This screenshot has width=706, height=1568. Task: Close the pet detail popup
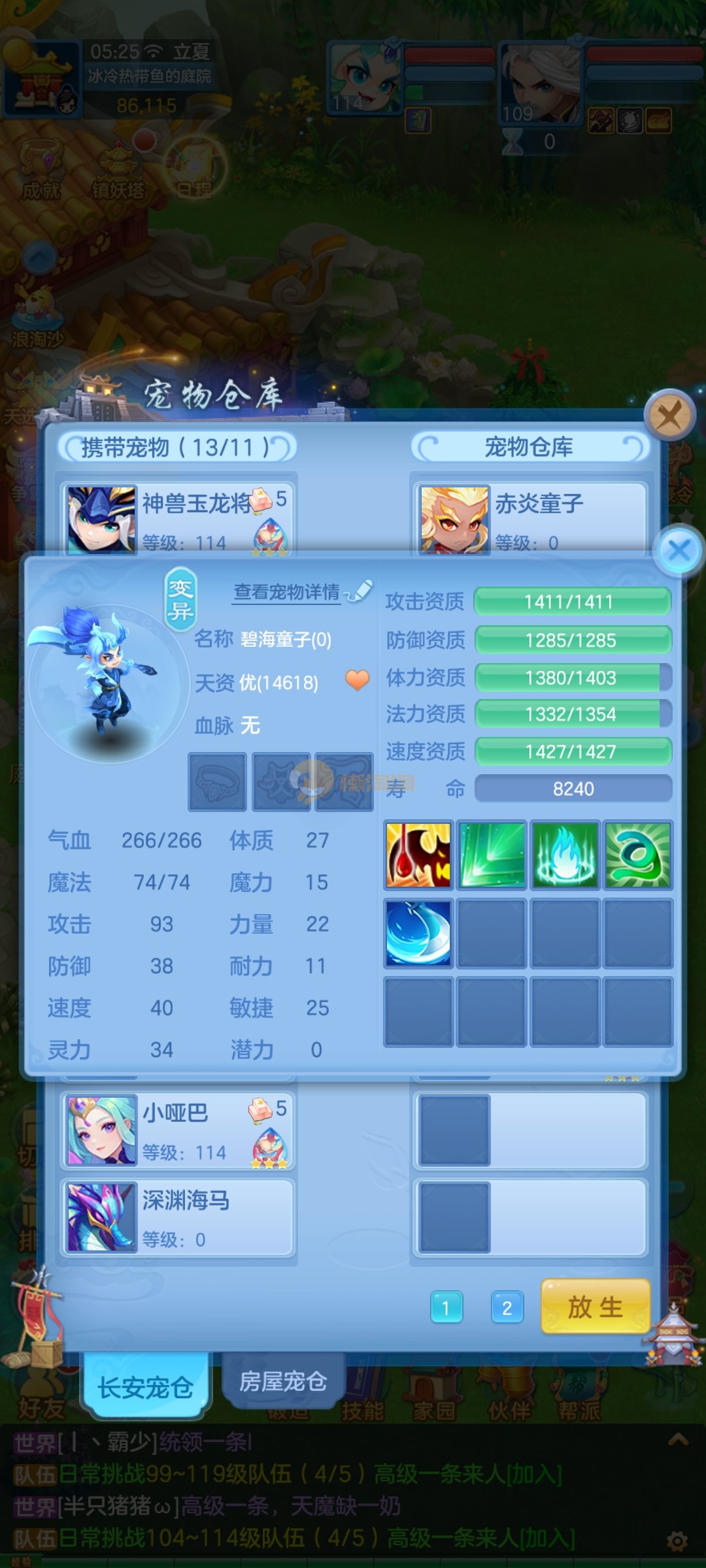click(679, 550)
